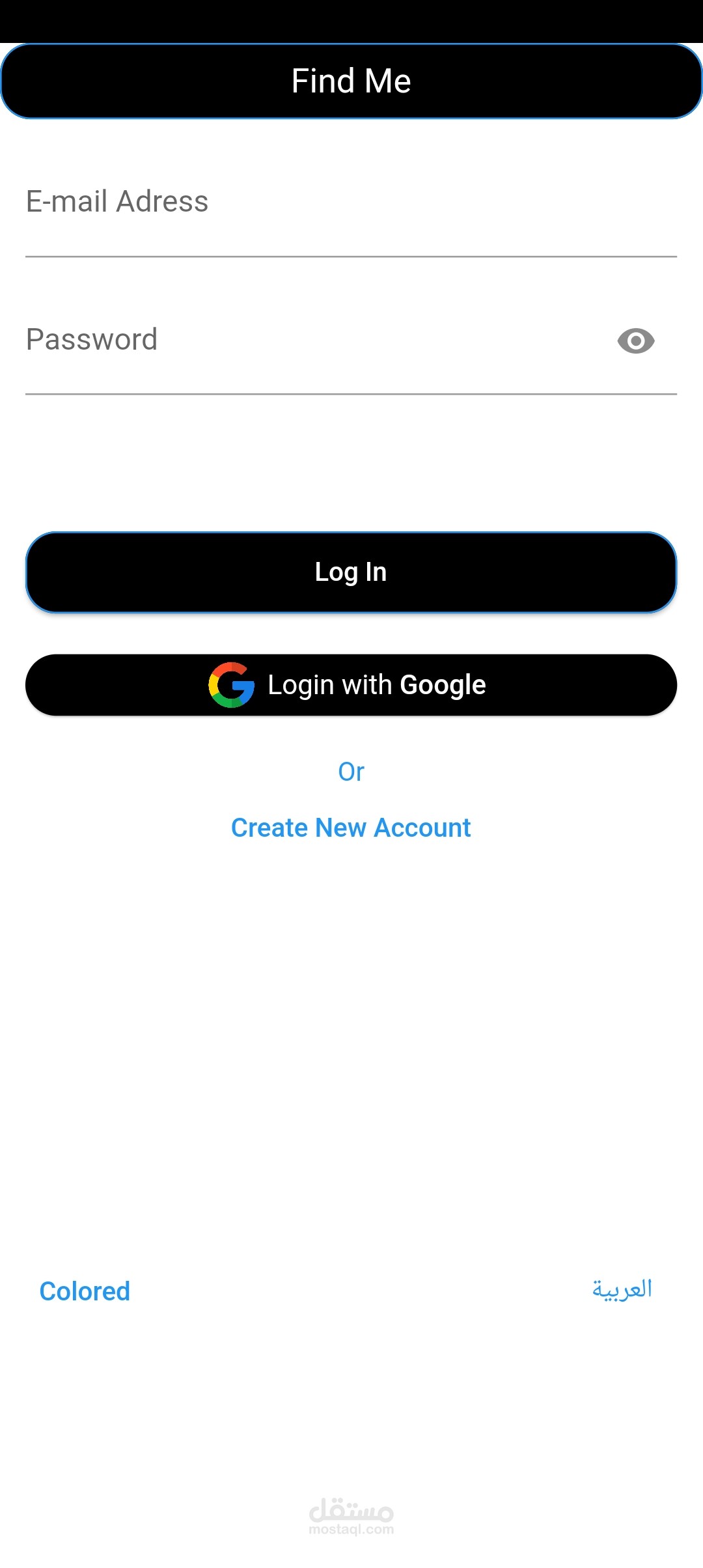Image resolution: width=703 pixels, height=1568 pixels.
Task: Tap the Log In button
Action: pos(351,572)
